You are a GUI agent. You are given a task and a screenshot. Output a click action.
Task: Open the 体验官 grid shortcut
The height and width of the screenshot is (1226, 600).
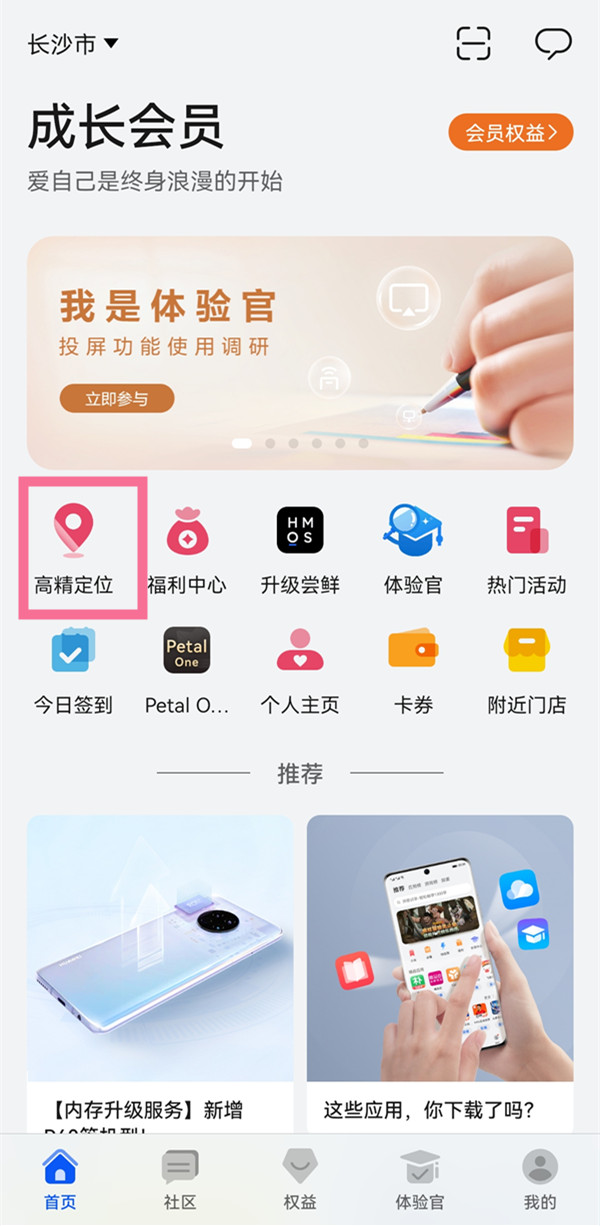click(413, 547)
